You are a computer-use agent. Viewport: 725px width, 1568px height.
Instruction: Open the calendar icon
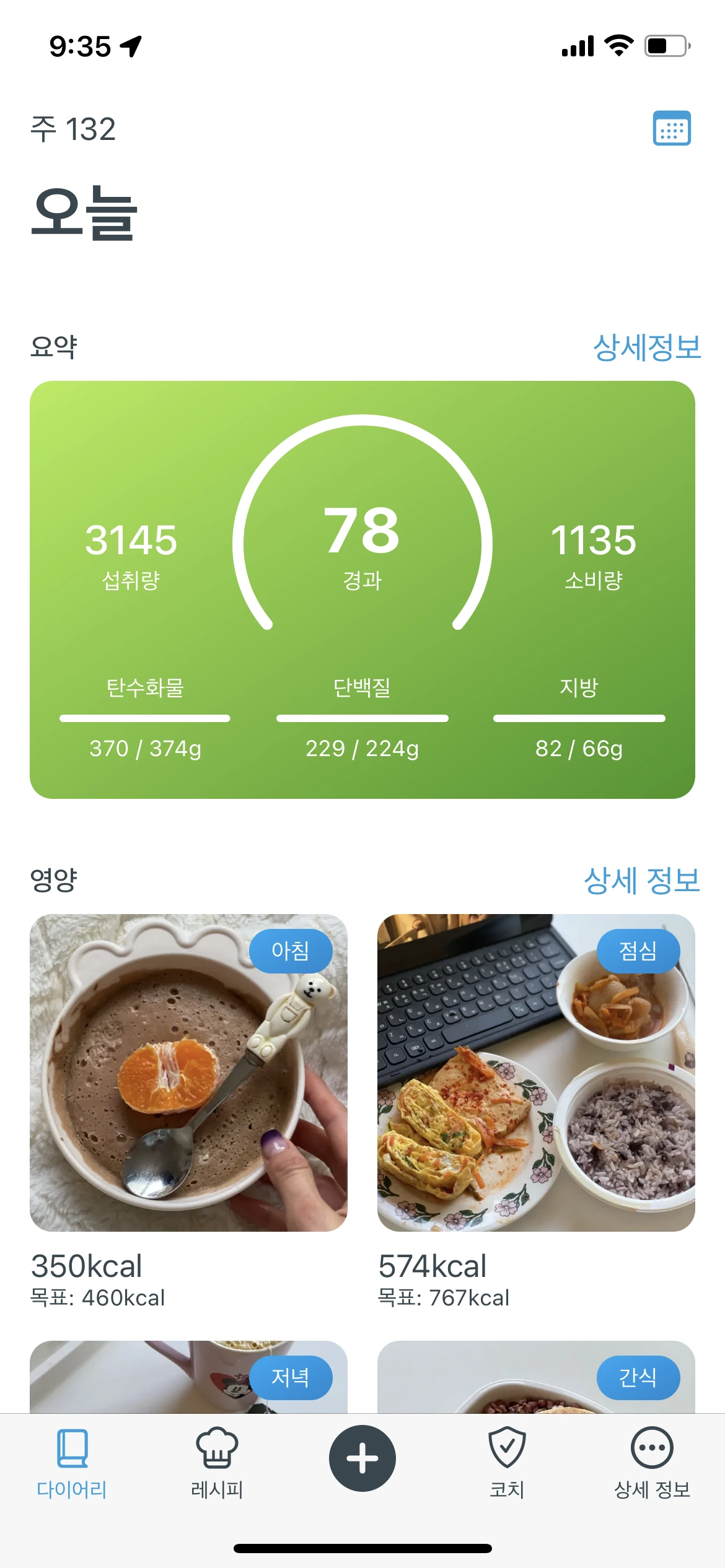pyautogui.click(x=672, y=128)
